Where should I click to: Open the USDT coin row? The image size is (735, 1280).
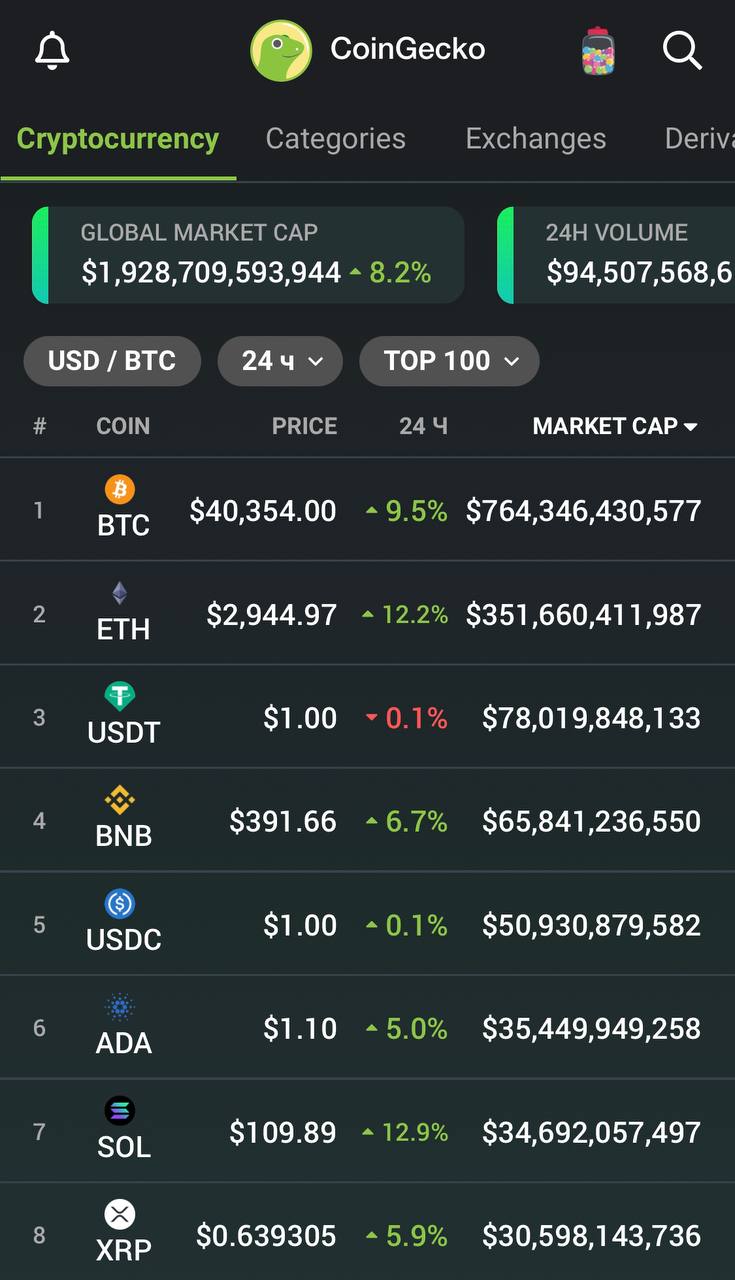coord(367,717)
